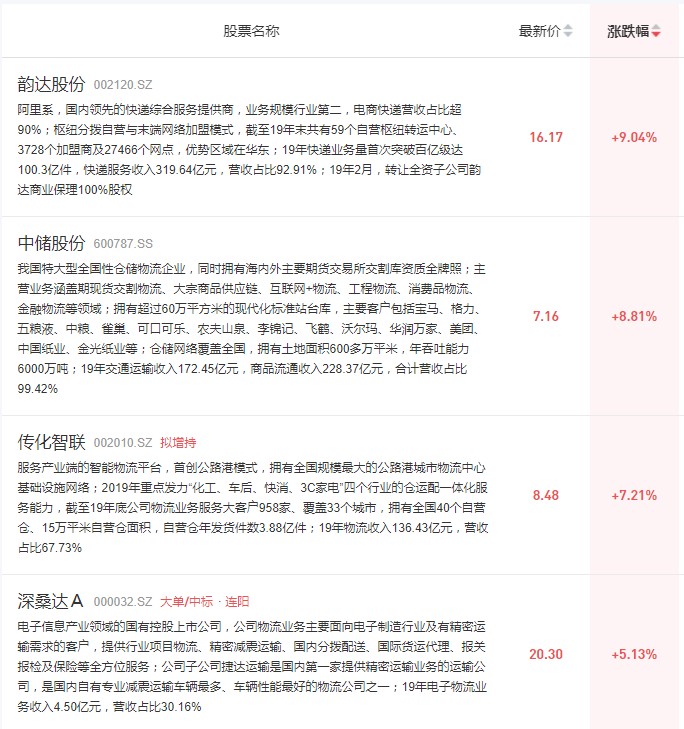Open the 中储股份 stock row

[52, 243]
